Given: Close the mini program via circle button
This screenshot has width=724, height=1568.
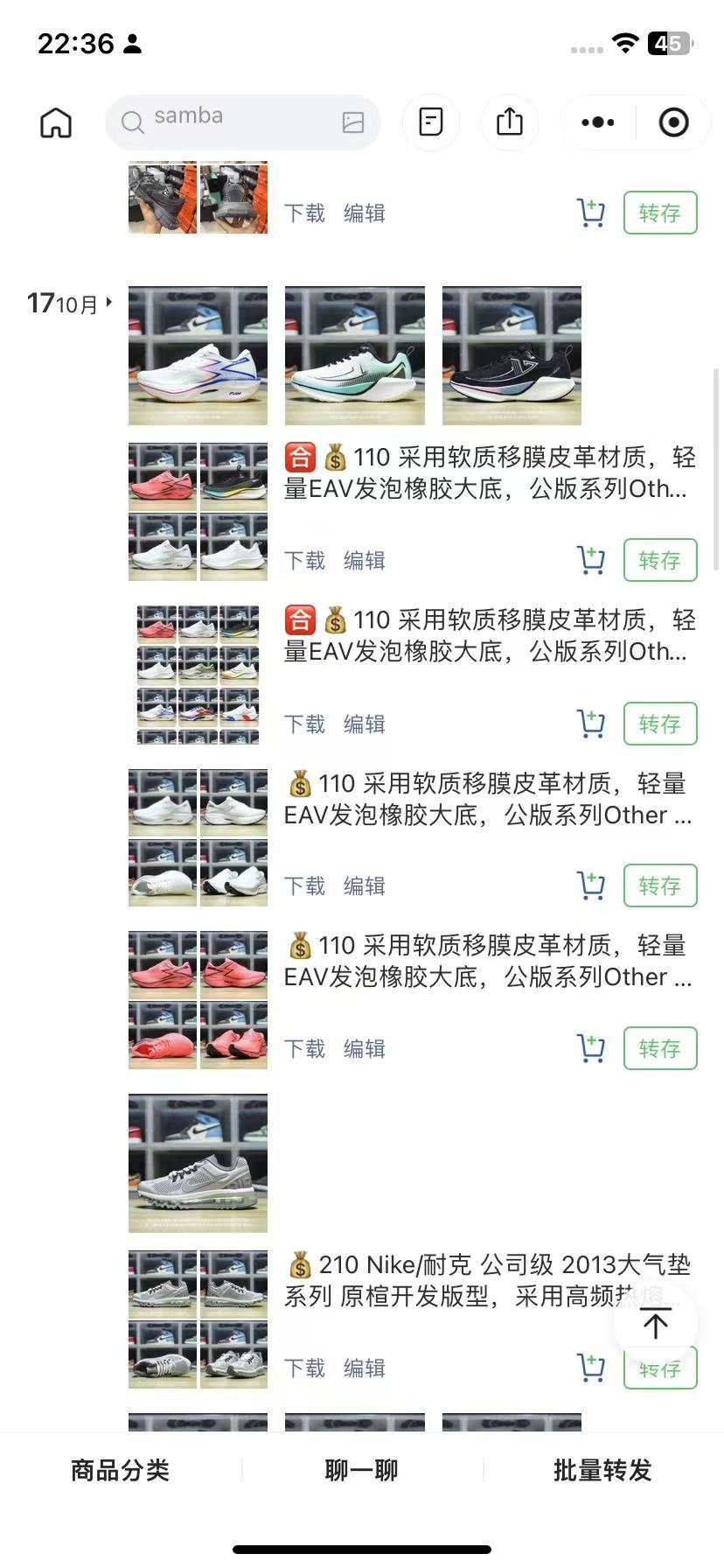Looking at the screenshot, I should tap(673, 122).
